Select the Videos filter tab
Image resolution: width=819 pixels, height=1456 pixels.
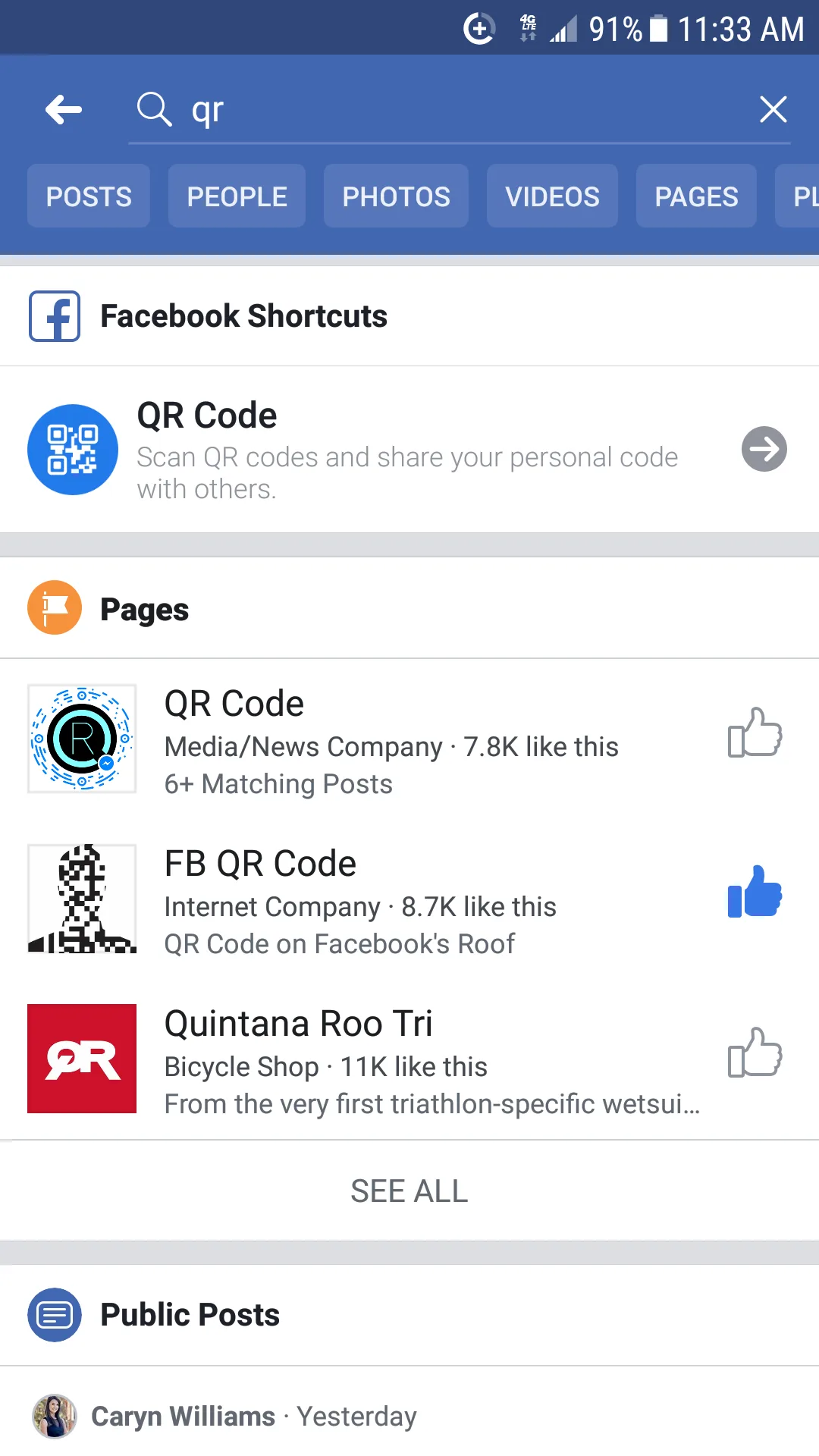coord(552,196)
